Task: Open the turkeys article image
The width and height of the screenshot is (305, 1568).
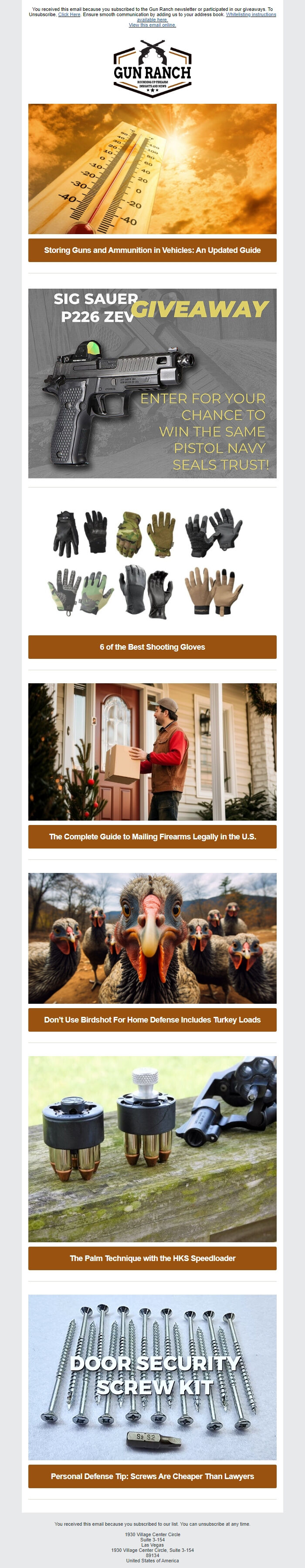Action: [x=152, y=938]
